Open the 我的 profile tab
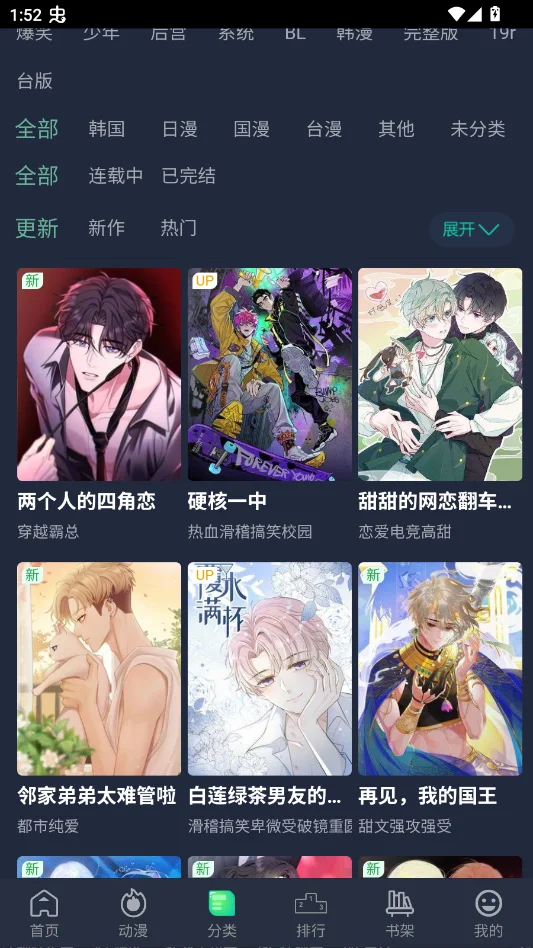The width and height of the screenshot is (533, 948). point(488,913)
